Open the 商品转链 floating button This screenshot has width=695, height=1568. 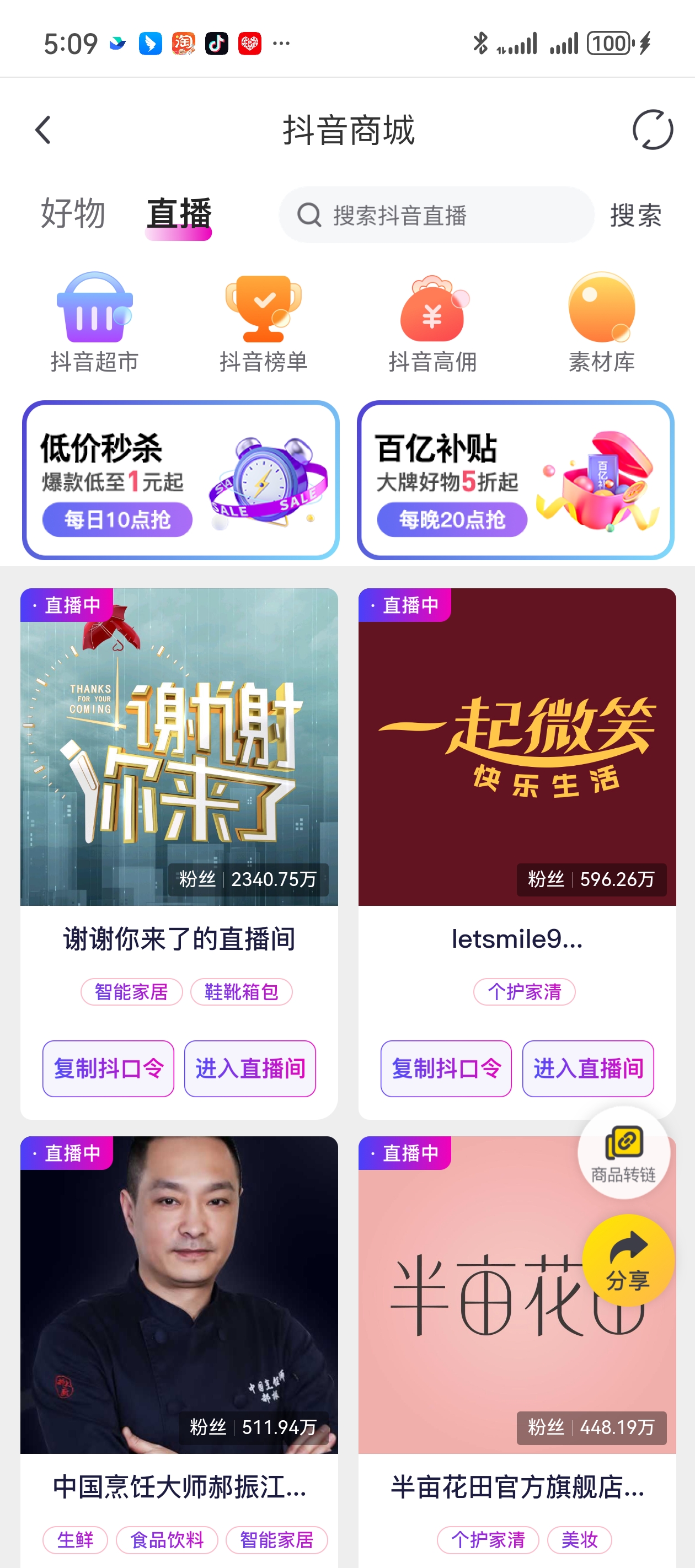623,1153
